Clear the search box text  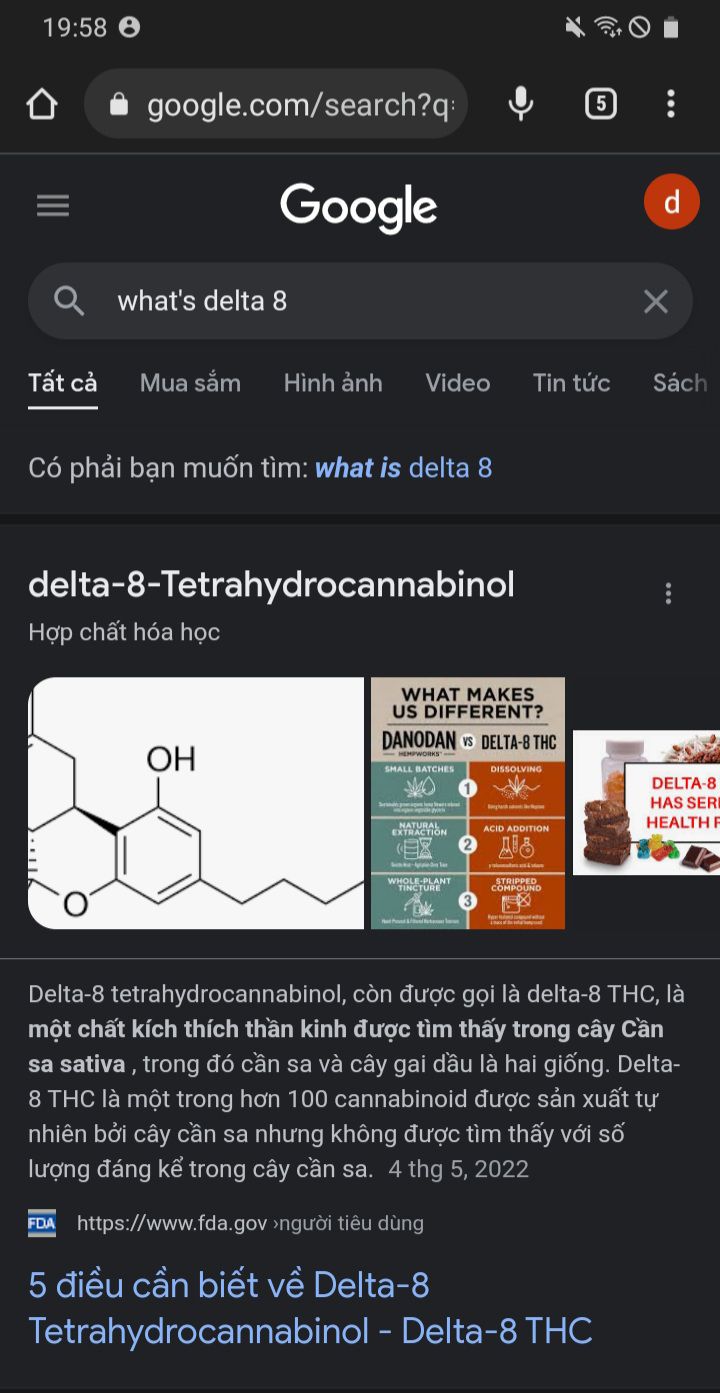pos(656,301)
